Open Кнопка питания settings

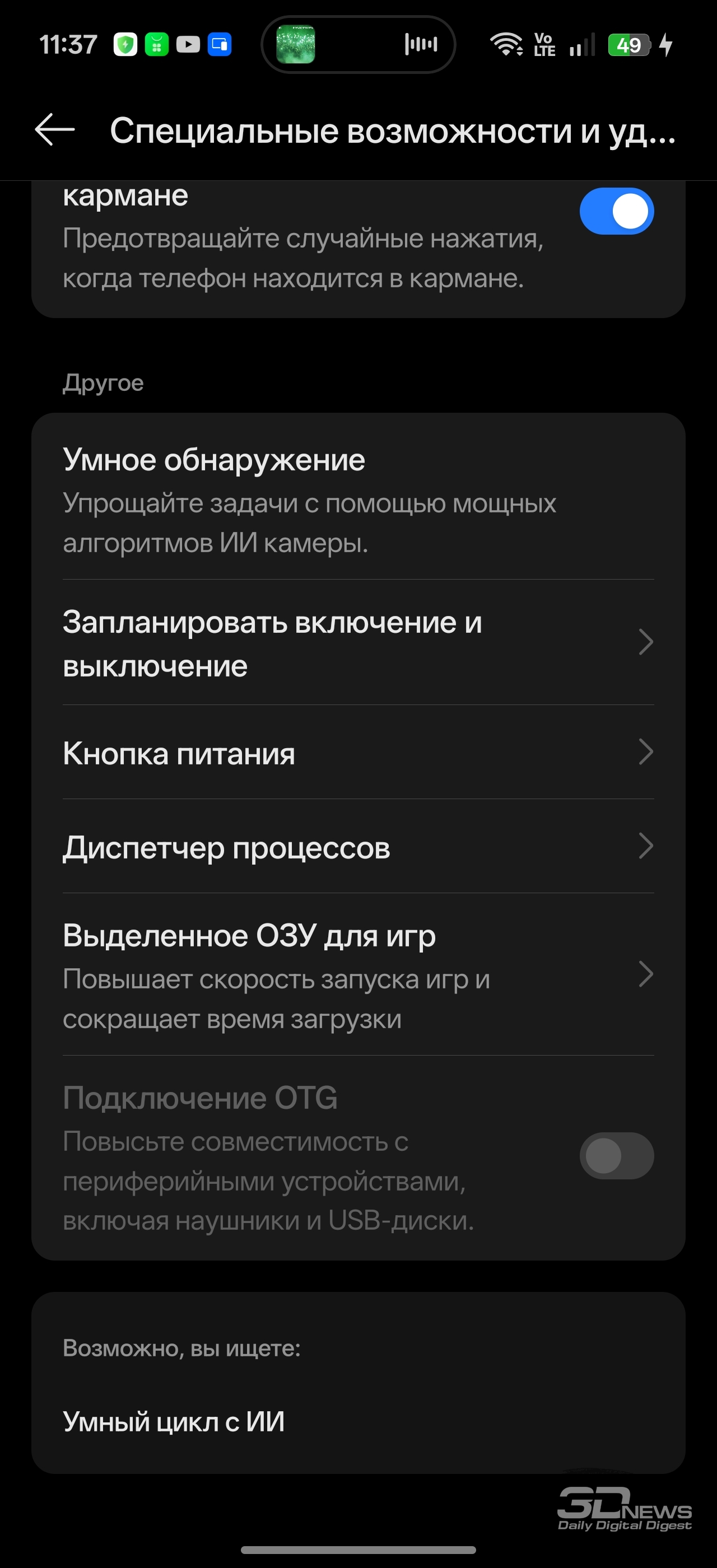358,753
